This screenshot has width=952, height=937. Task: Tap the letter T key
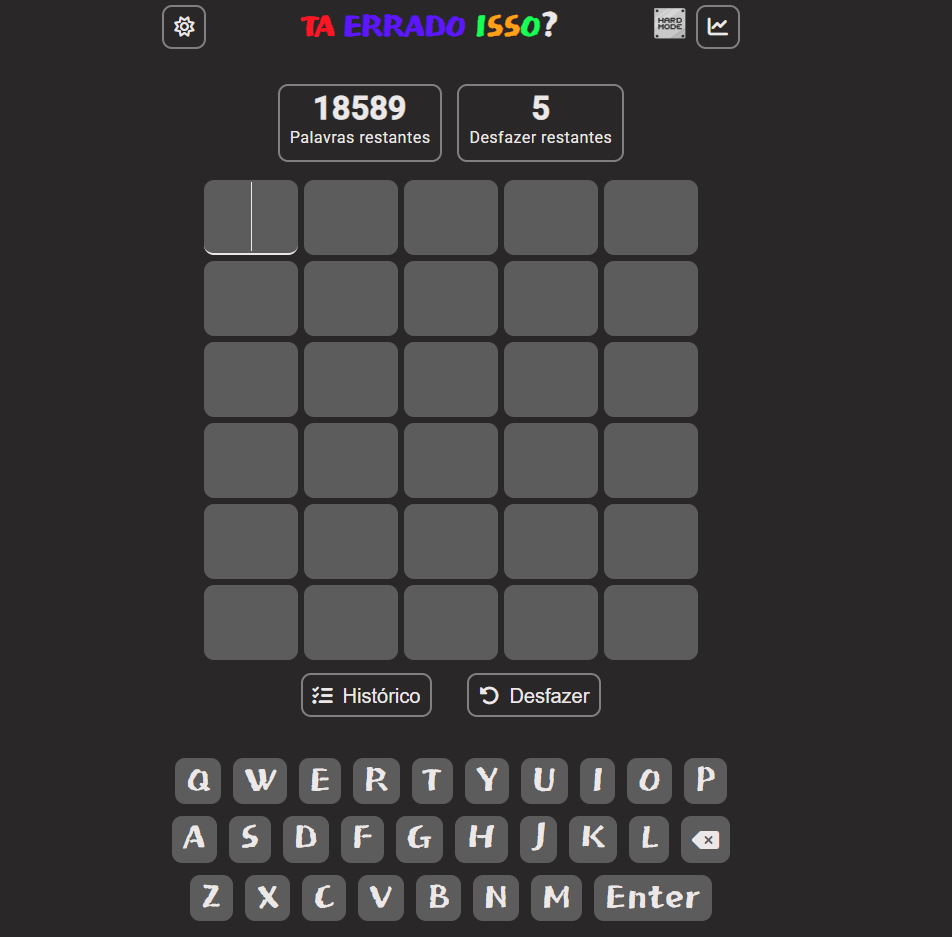pos(432,780)
